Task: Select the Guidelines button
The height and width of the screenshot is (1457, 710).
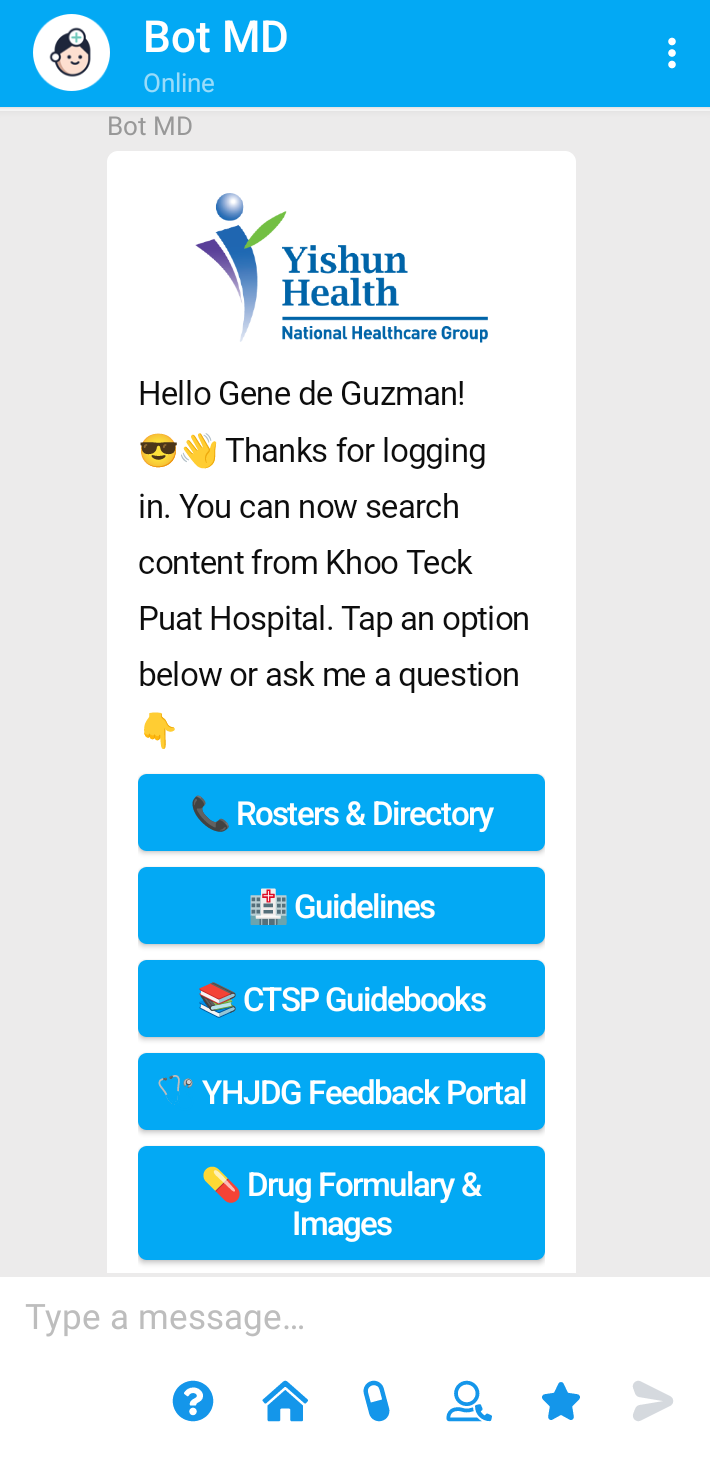Action: (x=341, y=906)
